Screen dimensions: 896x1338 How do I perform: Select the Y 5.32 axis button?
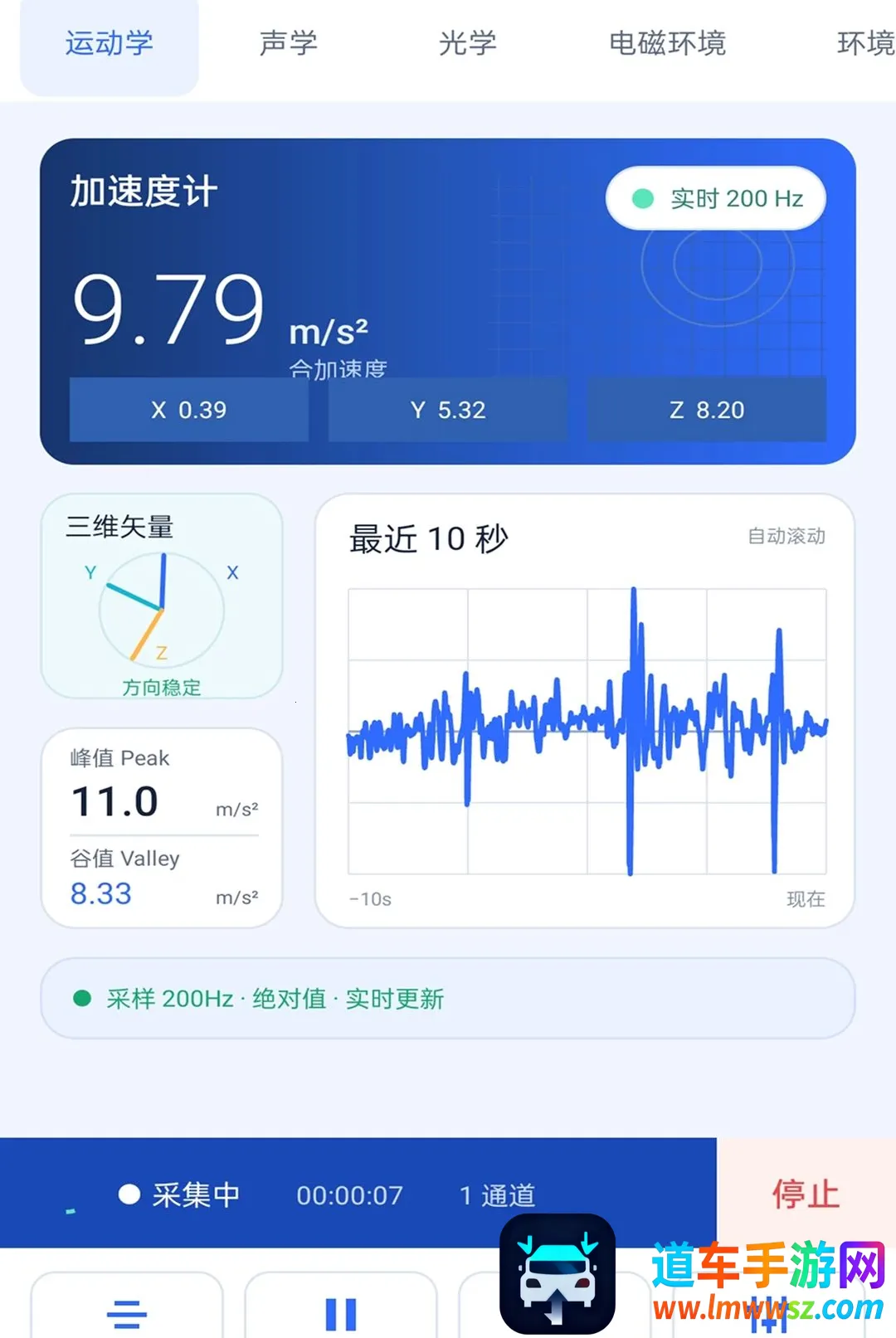[448, 410]
